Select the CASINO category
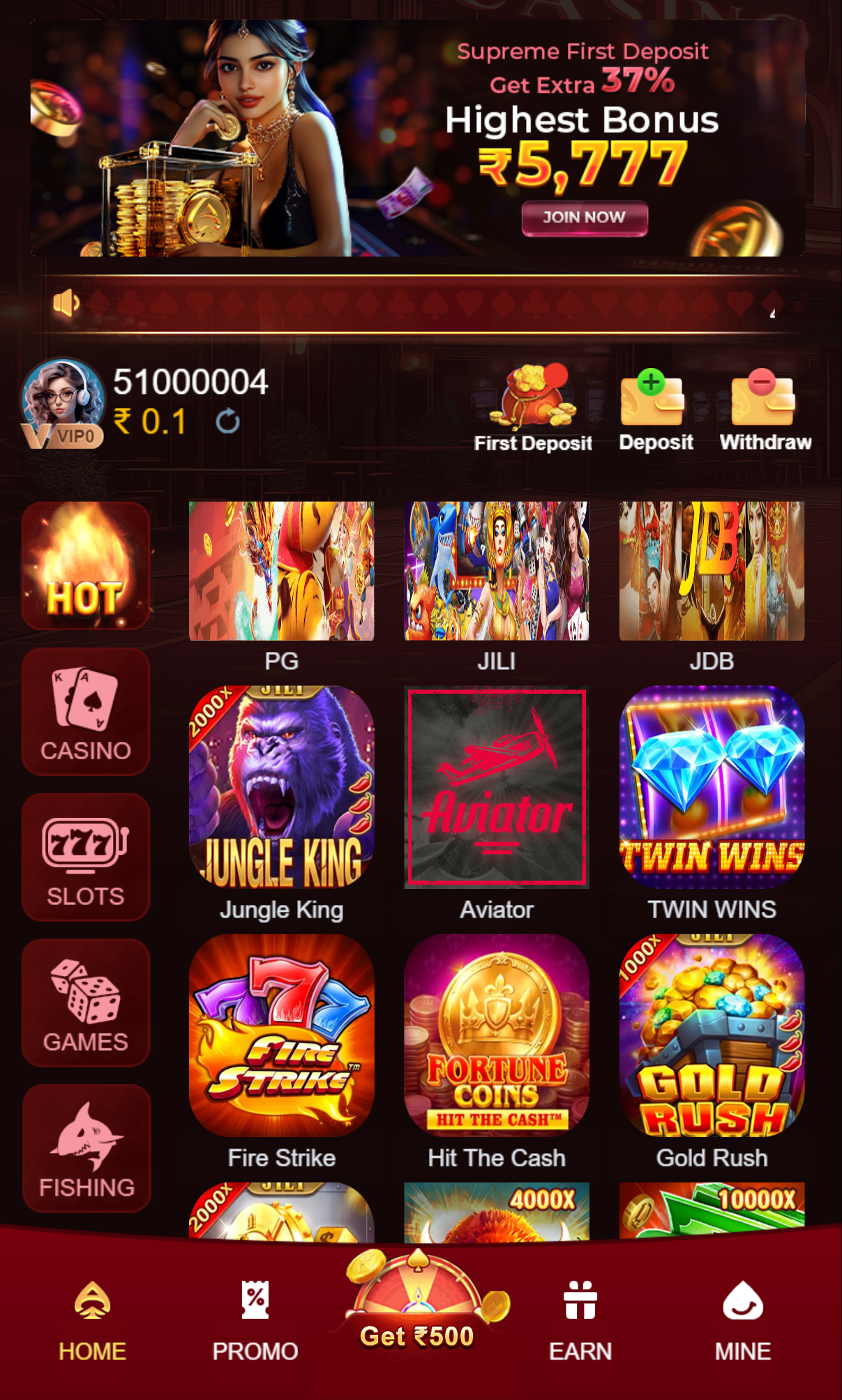Viewport: 842px width, 1400px height. point(86,711)
